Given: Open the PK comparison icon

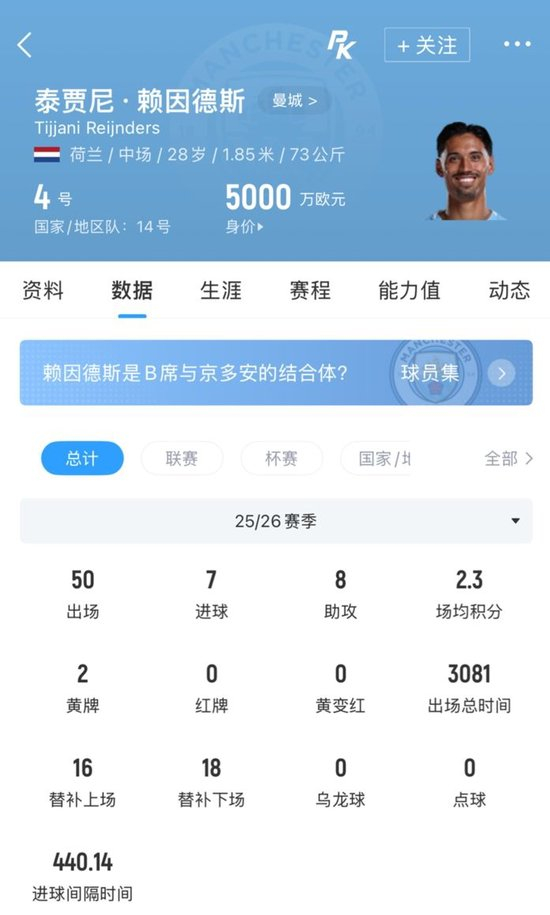Looking at the screenshot, I should [x=341, y=45].
